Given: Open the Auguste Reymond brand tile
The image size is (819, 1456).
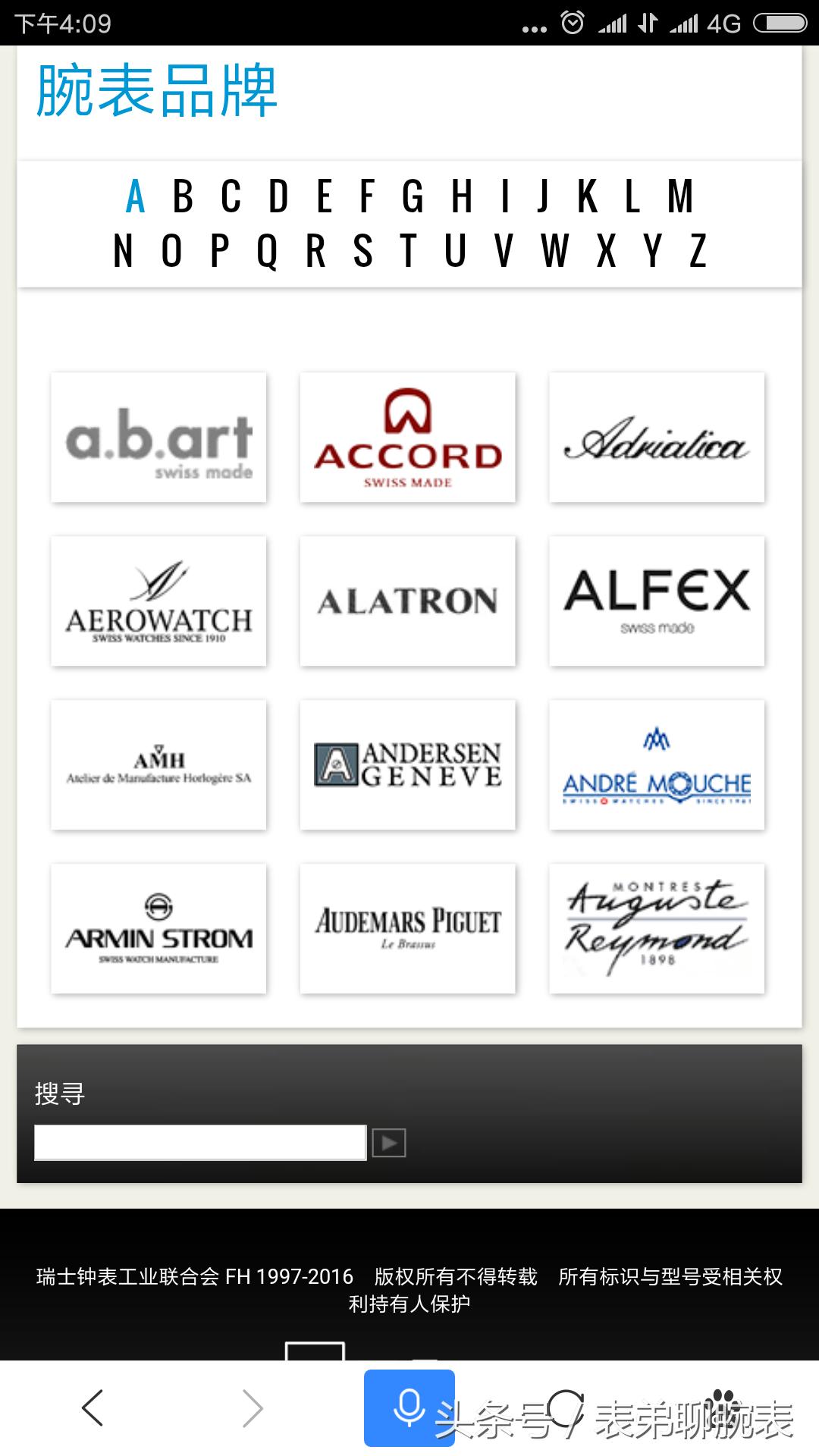Looking at the screenshot, I should point(657,929).
